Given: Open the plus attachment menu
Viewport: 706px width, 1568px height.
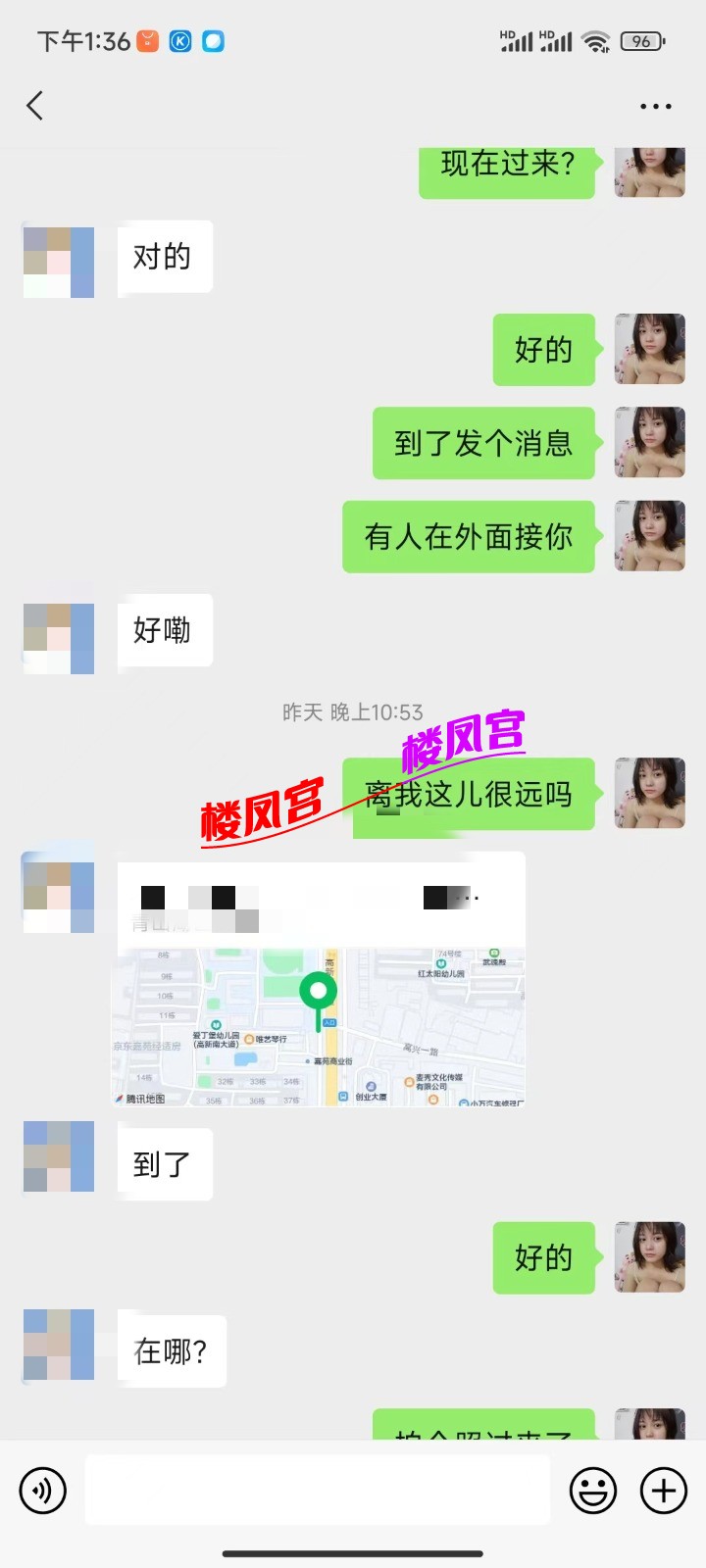Looking at the screenshot, I should (x=664, y=1491).
